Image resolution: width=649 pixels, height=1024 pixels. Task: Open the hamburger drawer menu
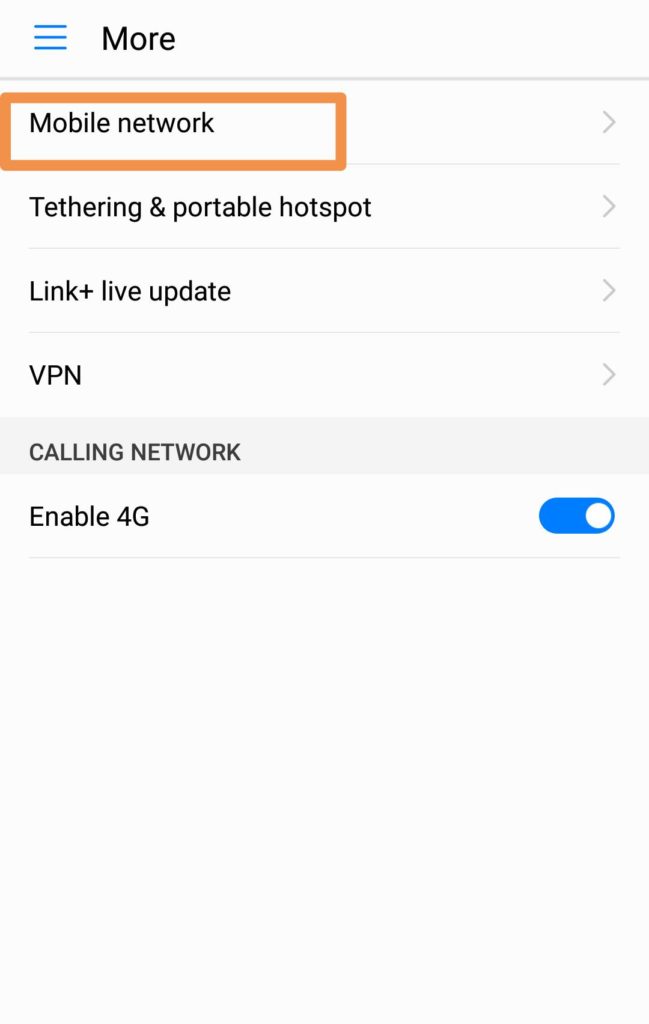50,38
